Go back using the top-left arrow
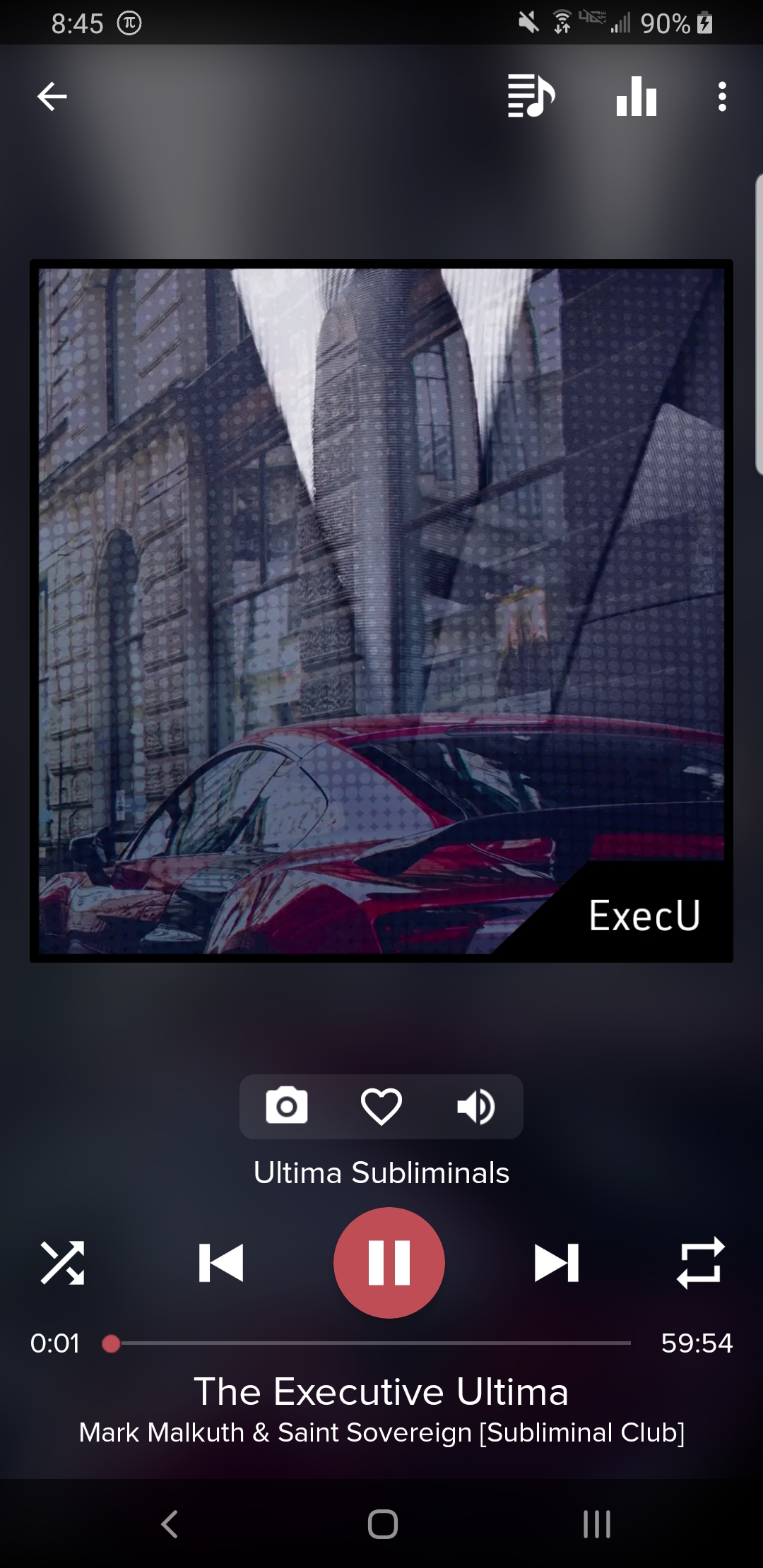The width and height of the screenshot is (763, 1568). coord(52,97)
